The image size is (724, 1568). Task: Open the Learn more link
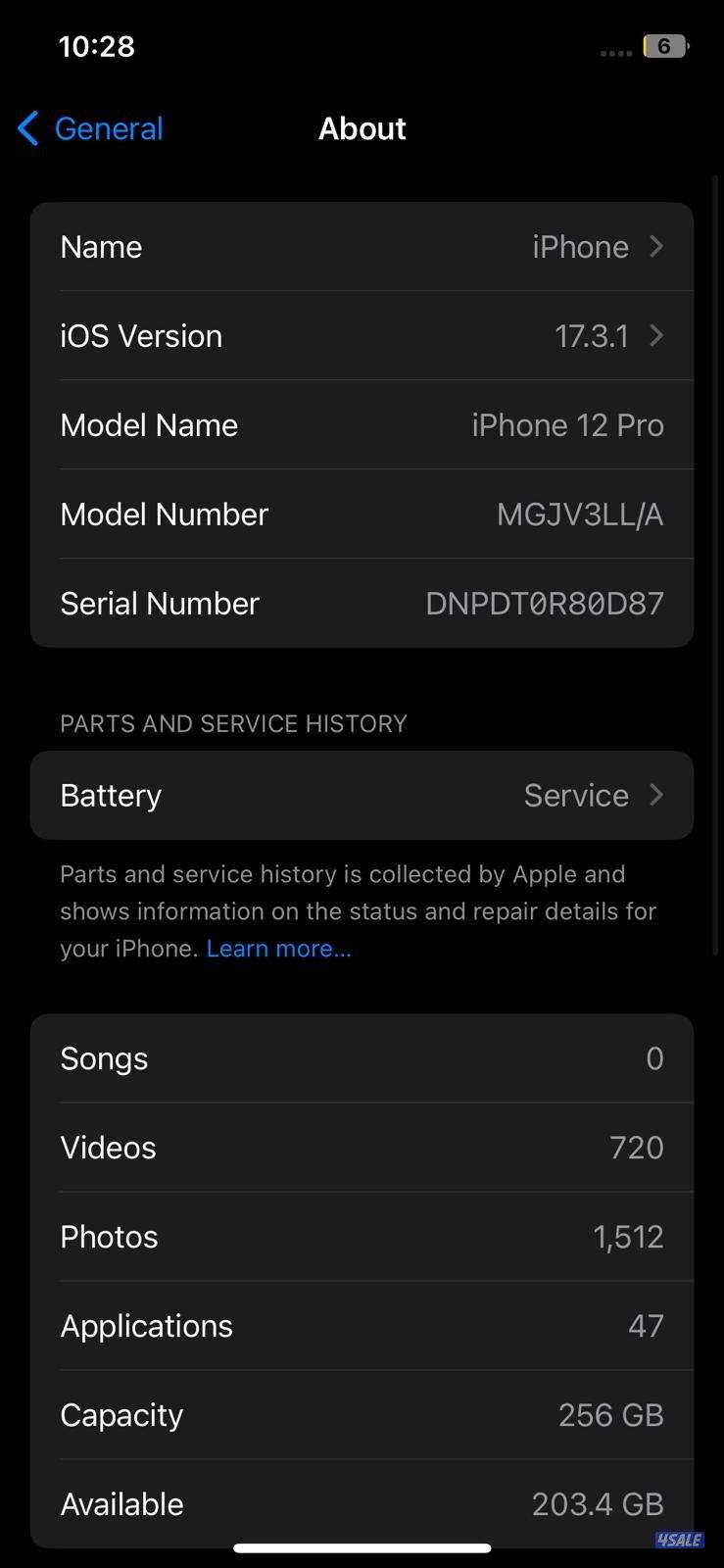(x=278, y=948)
